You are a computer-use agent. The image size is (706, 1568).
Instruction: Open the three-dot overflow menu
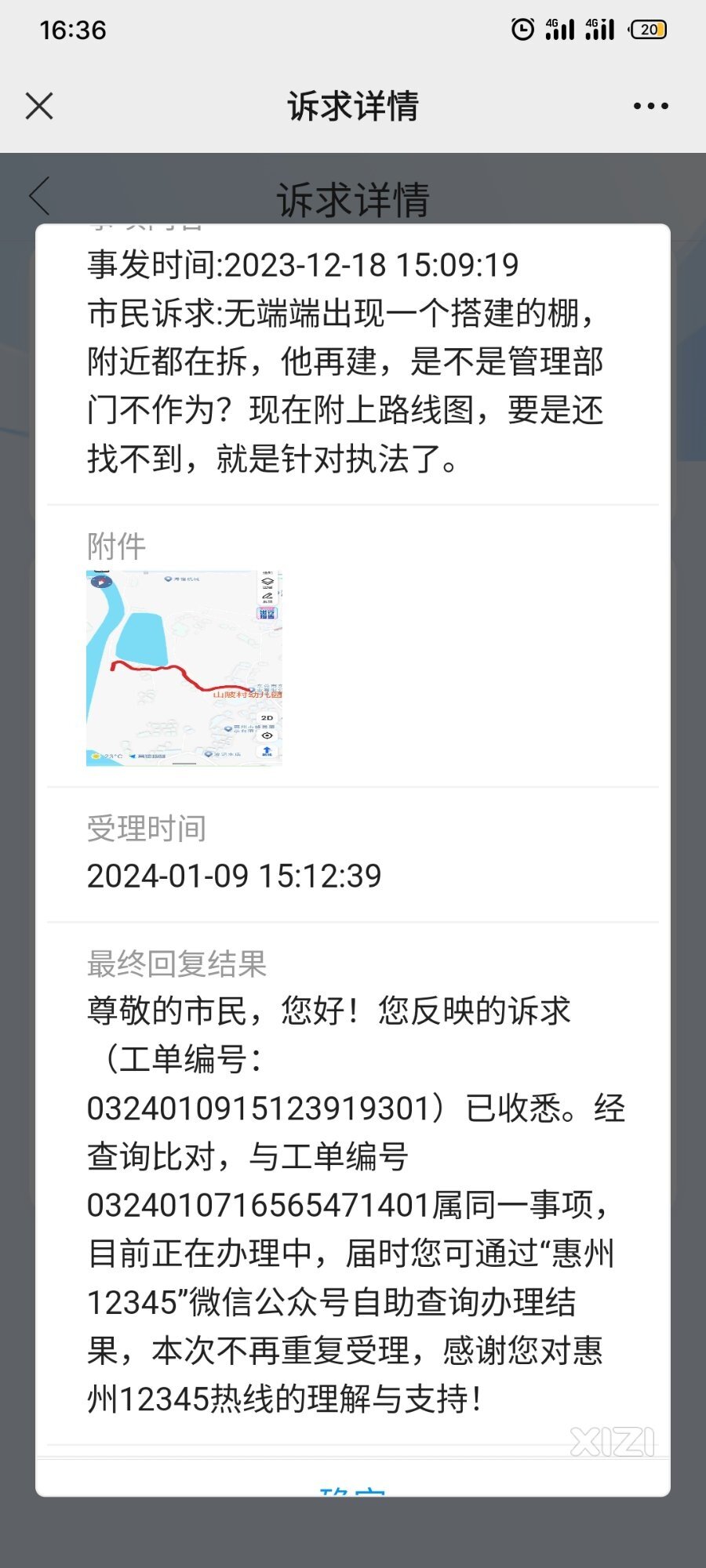tap(651, 106)
